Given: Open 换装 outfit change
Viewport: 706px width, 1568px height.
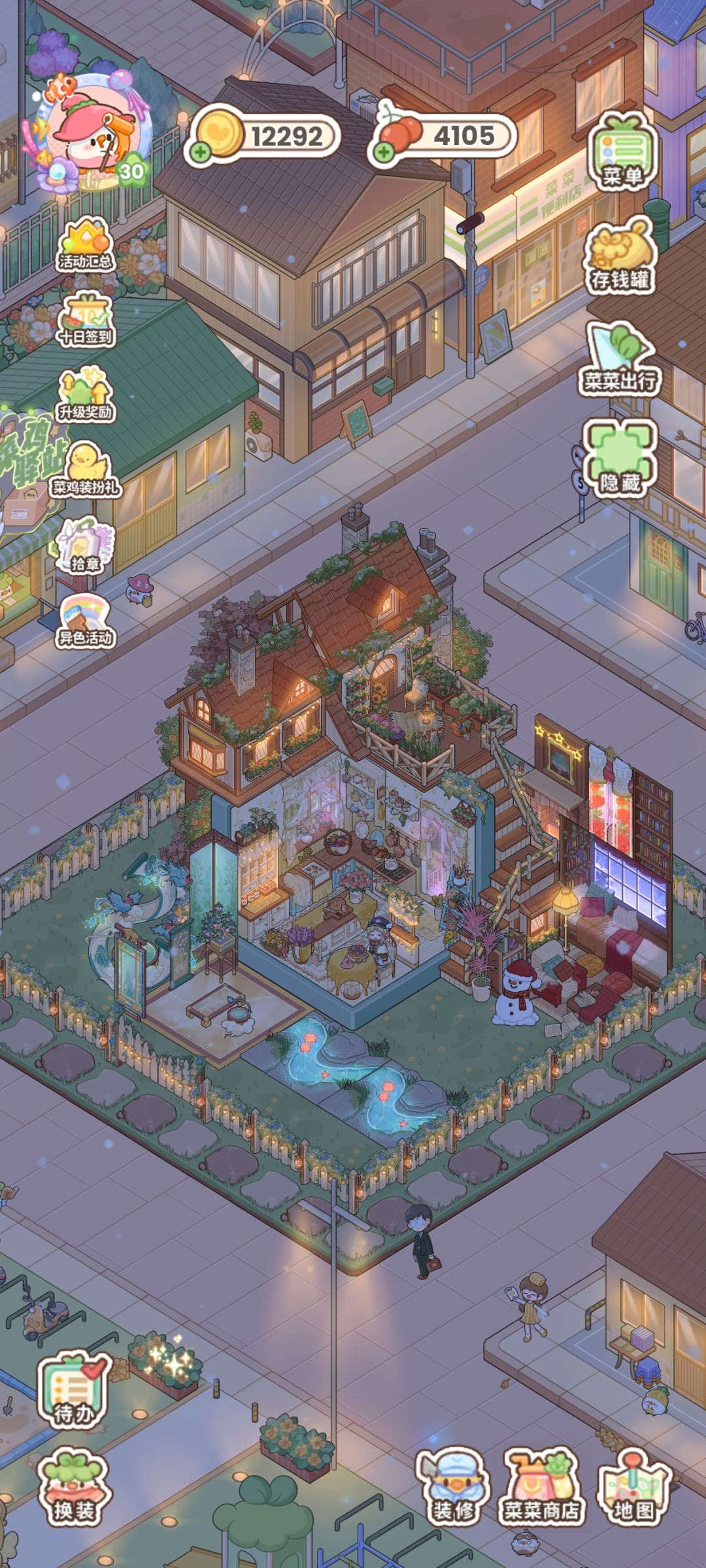Looking at the screenshot, I should pyautogui.click(x=74, y=1488).
